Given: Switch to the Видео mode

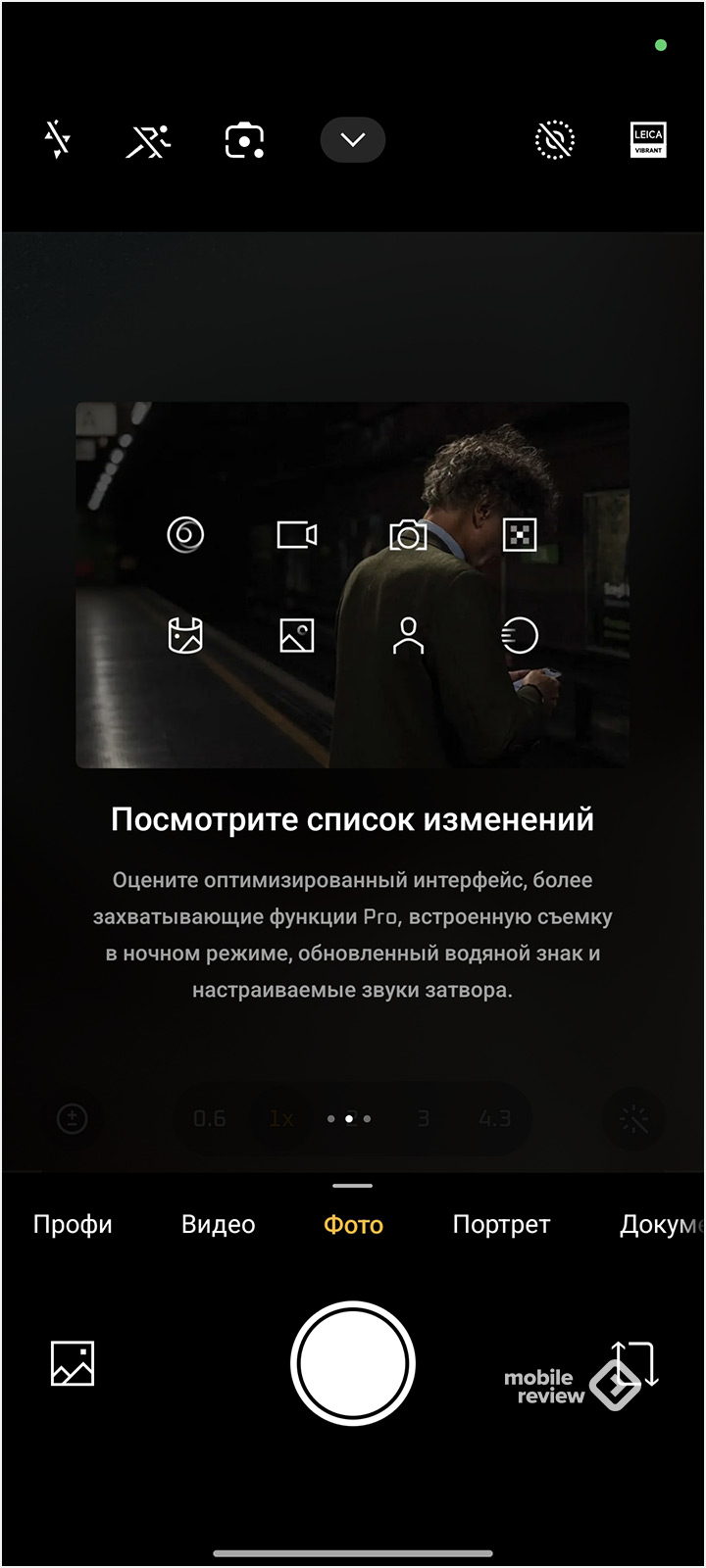Looking at the screenshot, I should tap(218, 1224).
